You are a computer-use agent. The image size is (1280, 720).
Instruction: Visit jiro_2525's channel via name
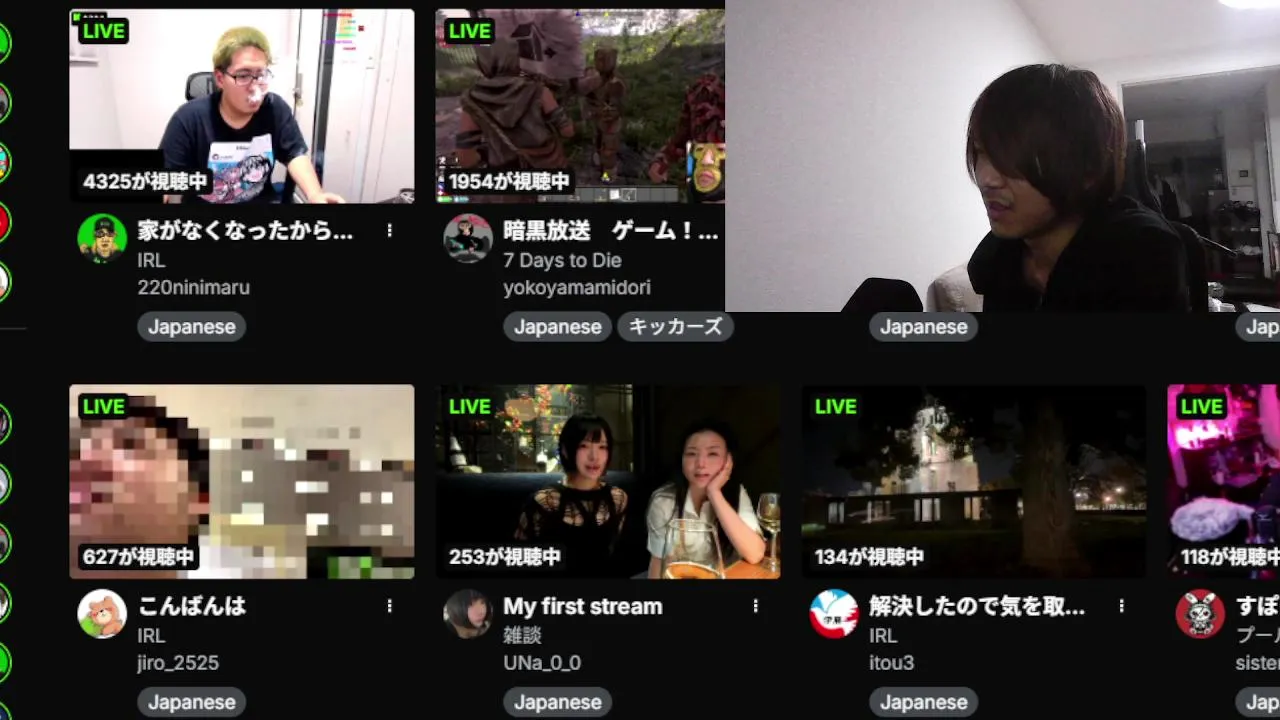click(x=178, y=663)
